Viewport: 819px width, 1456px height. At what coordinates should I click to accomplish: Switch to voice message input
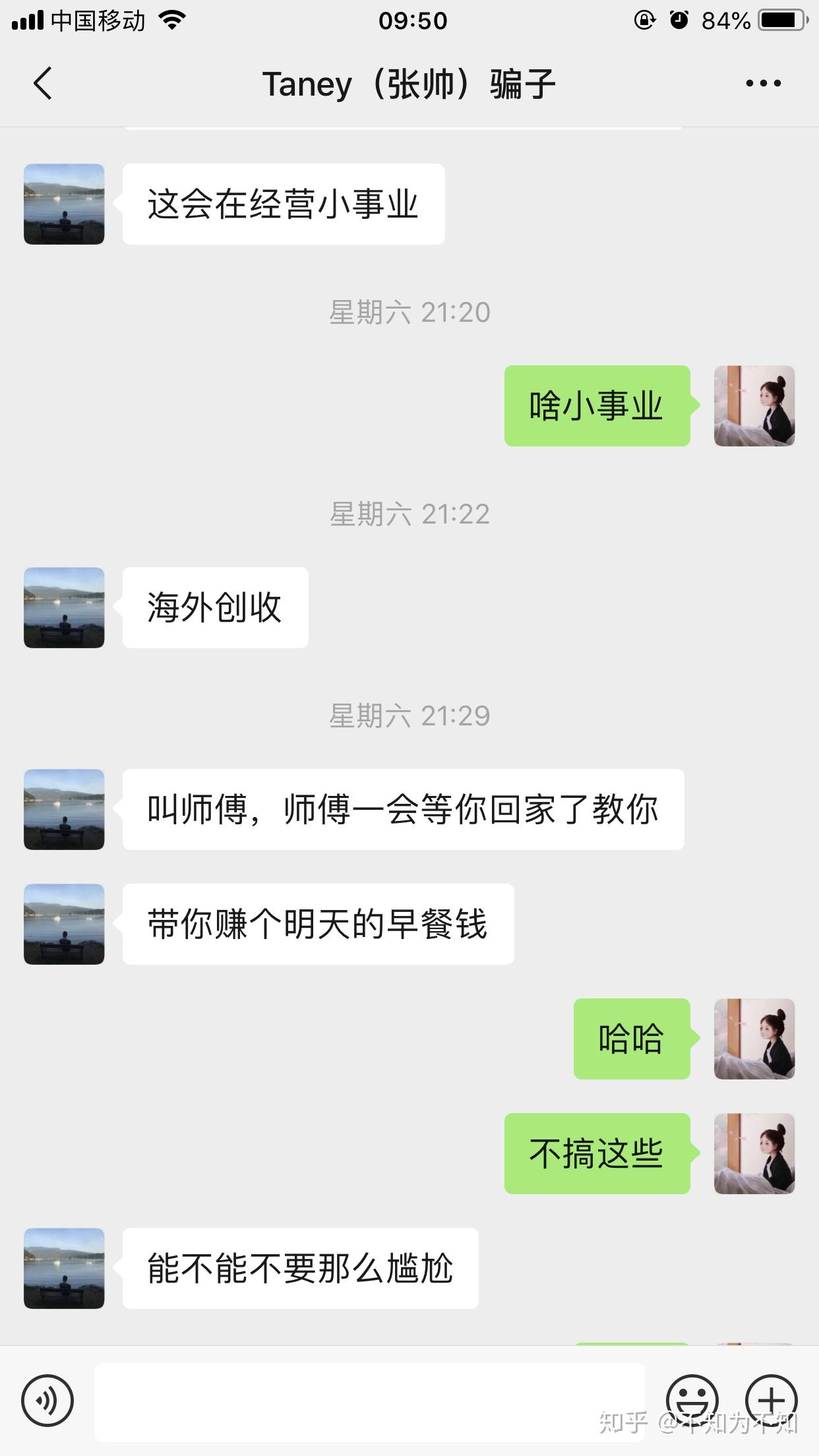(x=47, y=1401)
